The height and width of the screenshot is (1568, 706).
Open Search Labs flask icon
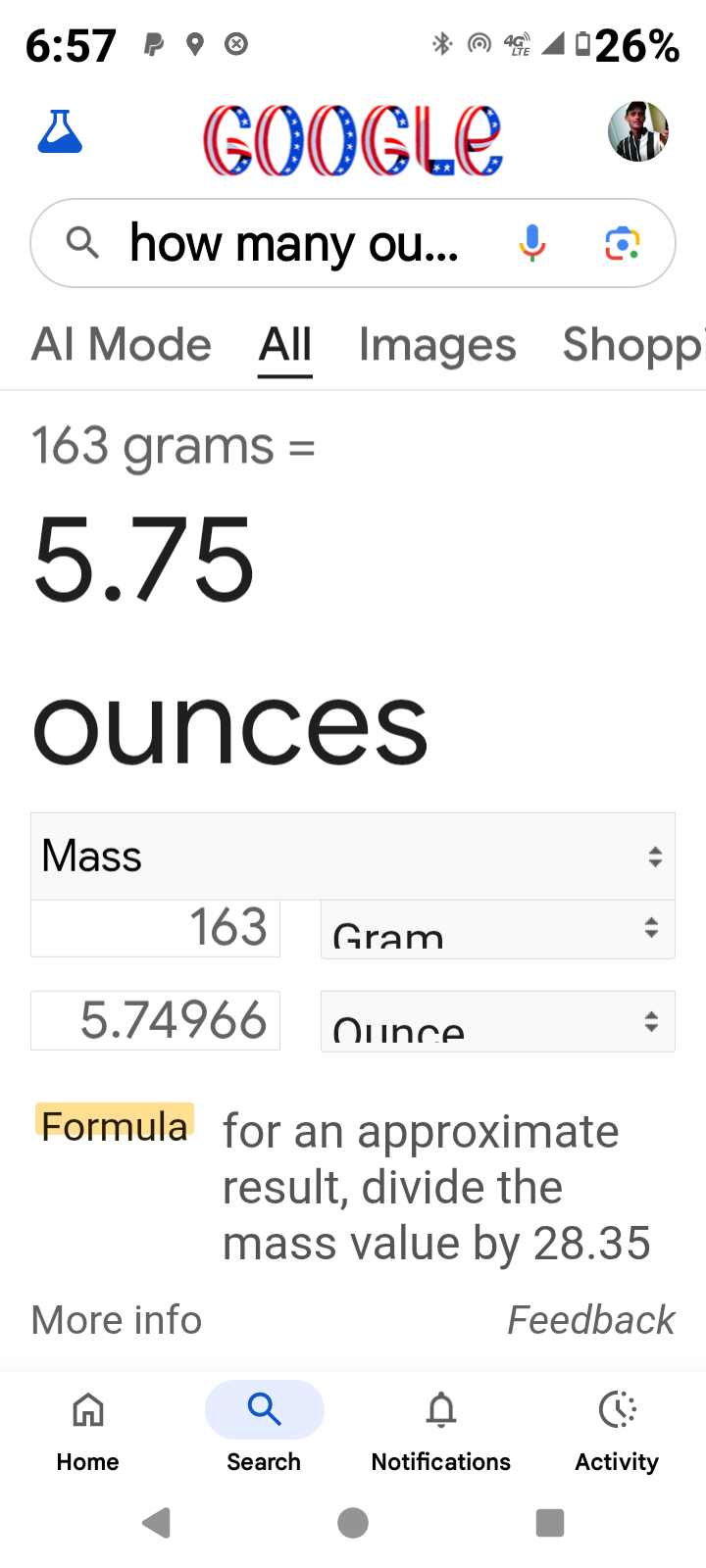coord(60,131)
